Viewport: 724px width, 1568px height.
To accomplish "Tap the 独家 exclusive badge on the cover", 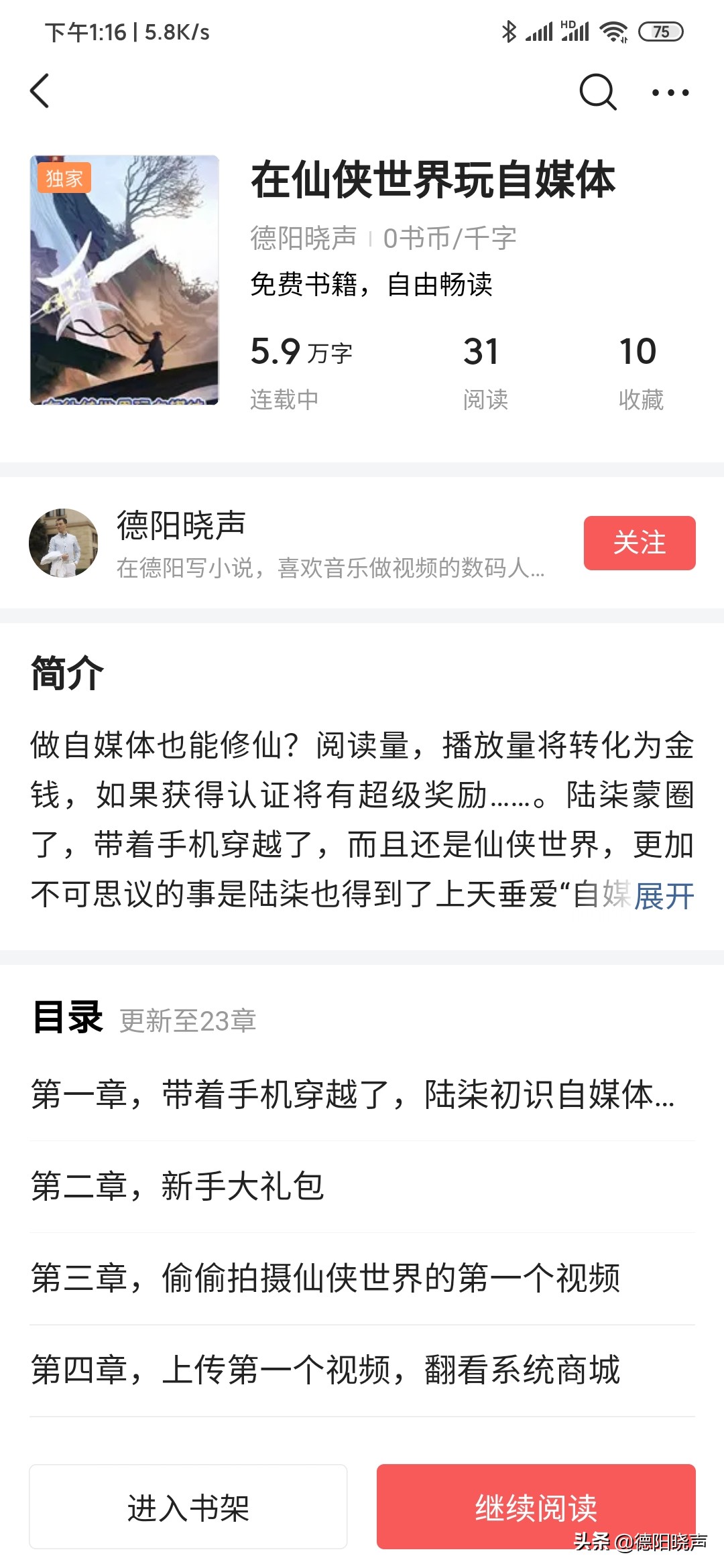I will pos(64,178).
